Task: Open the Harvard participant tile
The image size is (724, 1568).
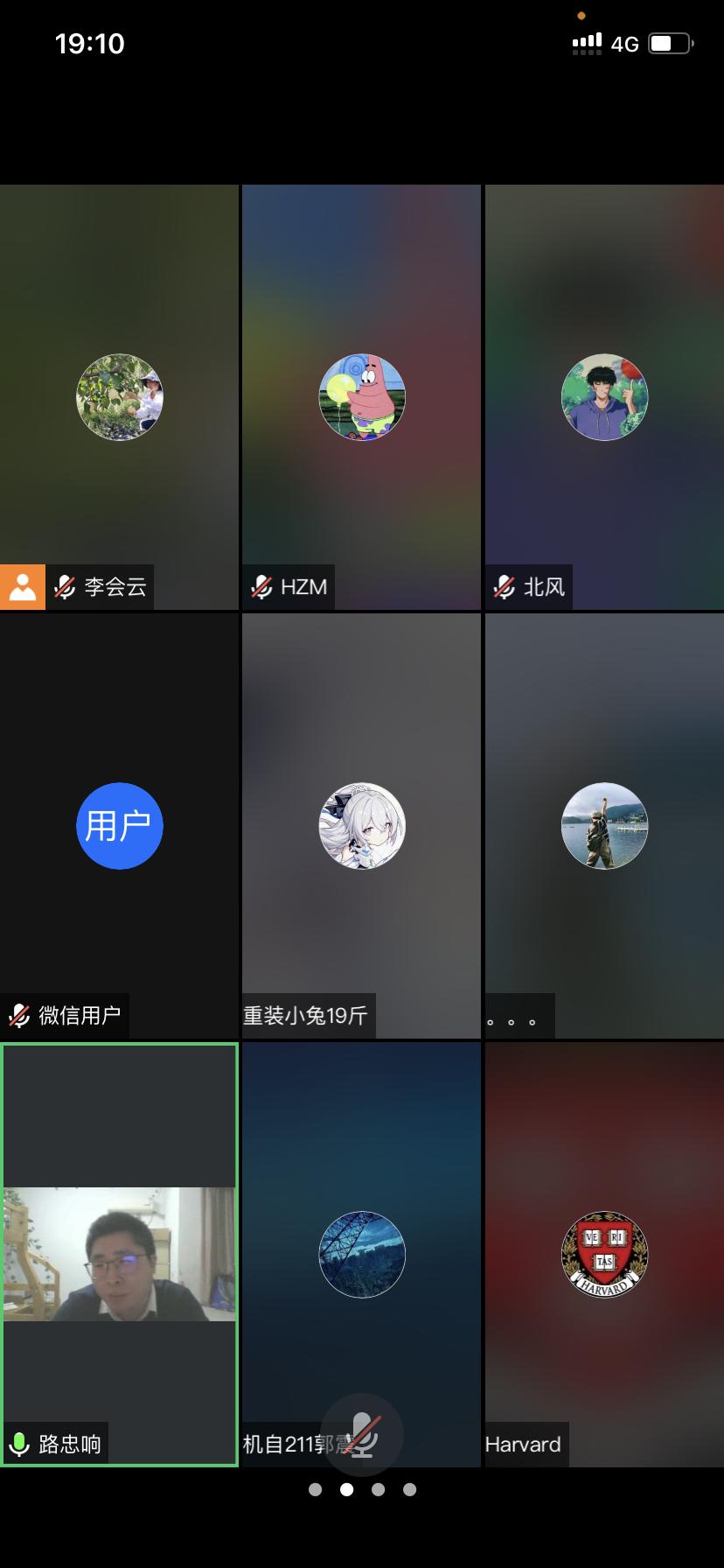Action: [604, 1255]
